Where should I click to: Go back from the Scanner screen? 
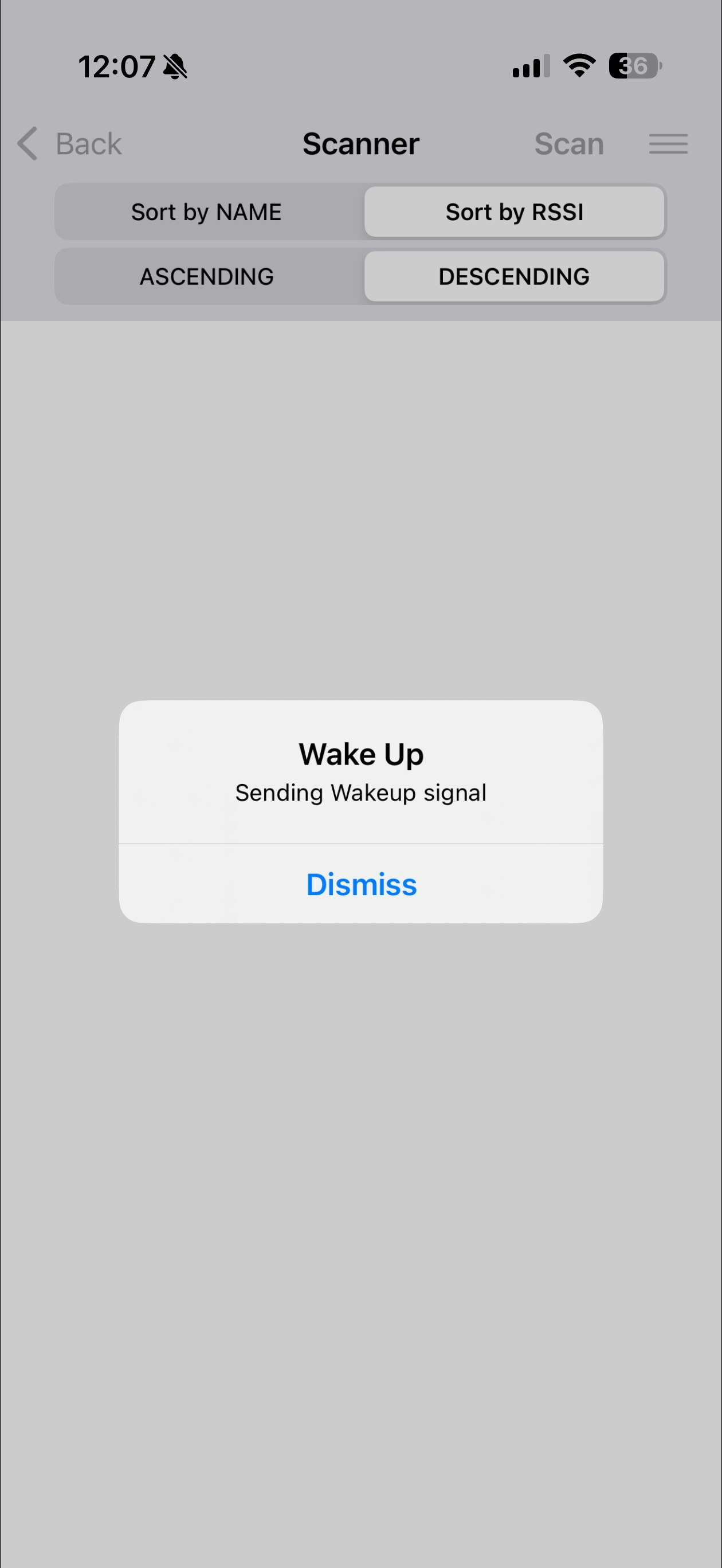click(x=69, y=144)
